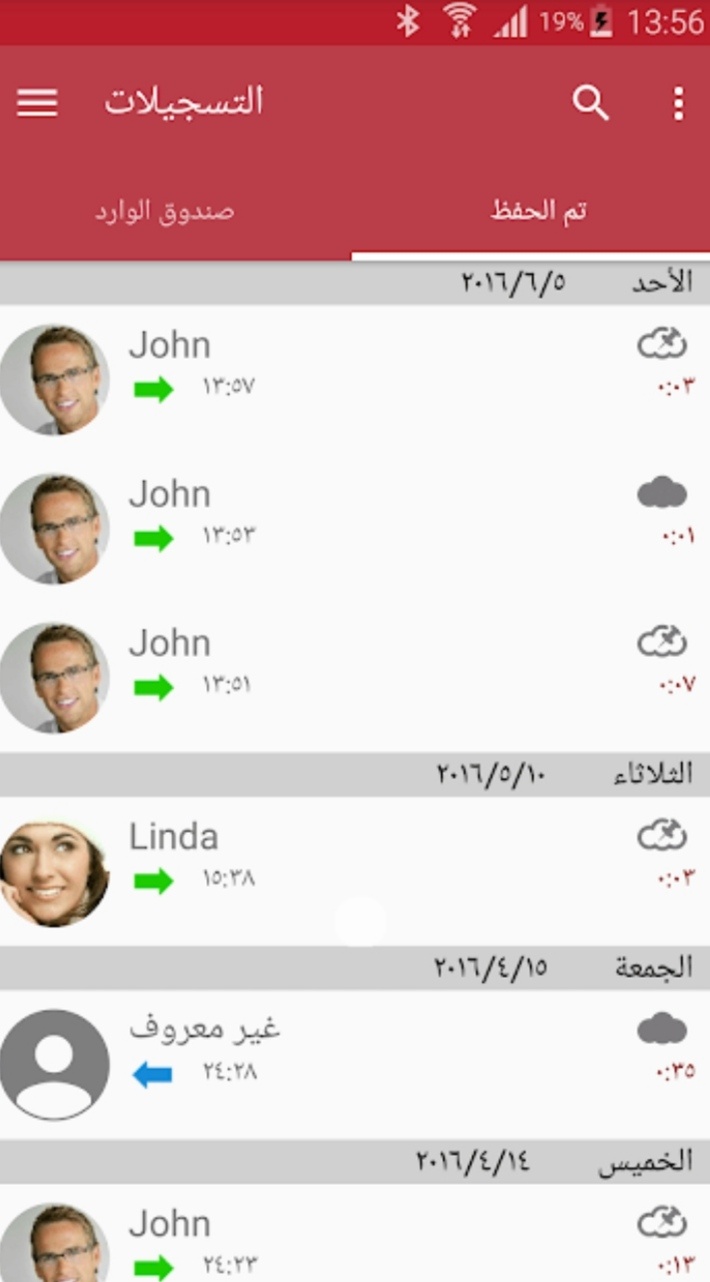Open Linda's recording from ١٥:٣٨
The height and width of the screenshot is (1282, 710).
(x=355, y=871)
